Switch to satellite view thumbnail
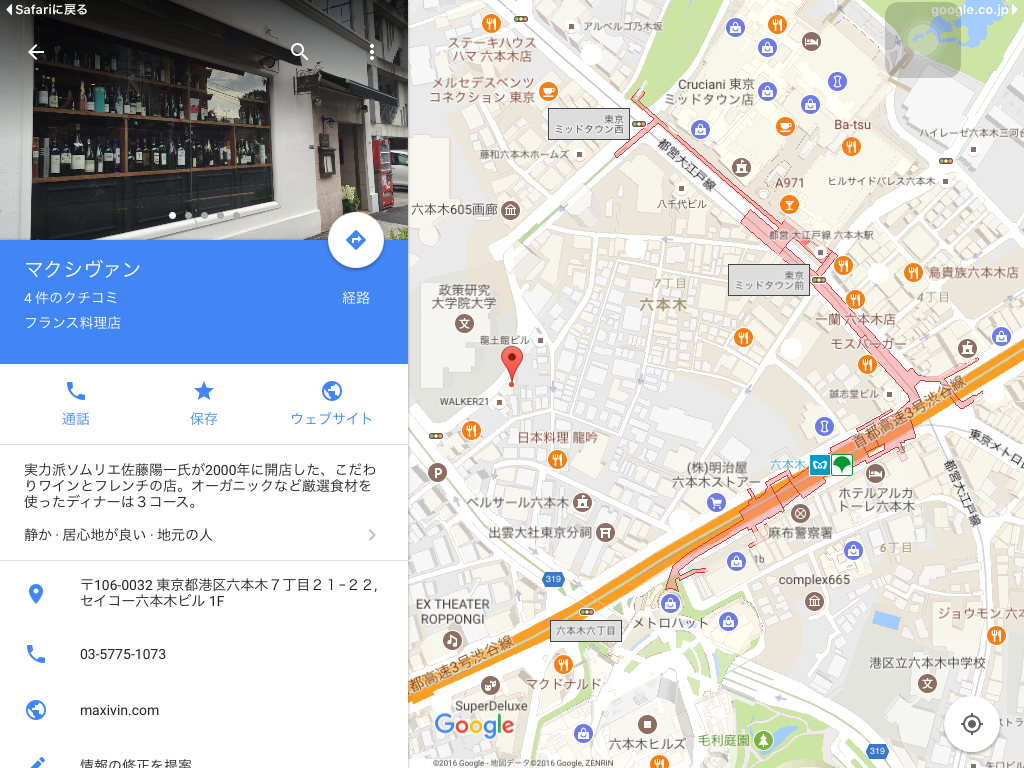This screenshot has width=1024, height=768. tap(922, 41)
